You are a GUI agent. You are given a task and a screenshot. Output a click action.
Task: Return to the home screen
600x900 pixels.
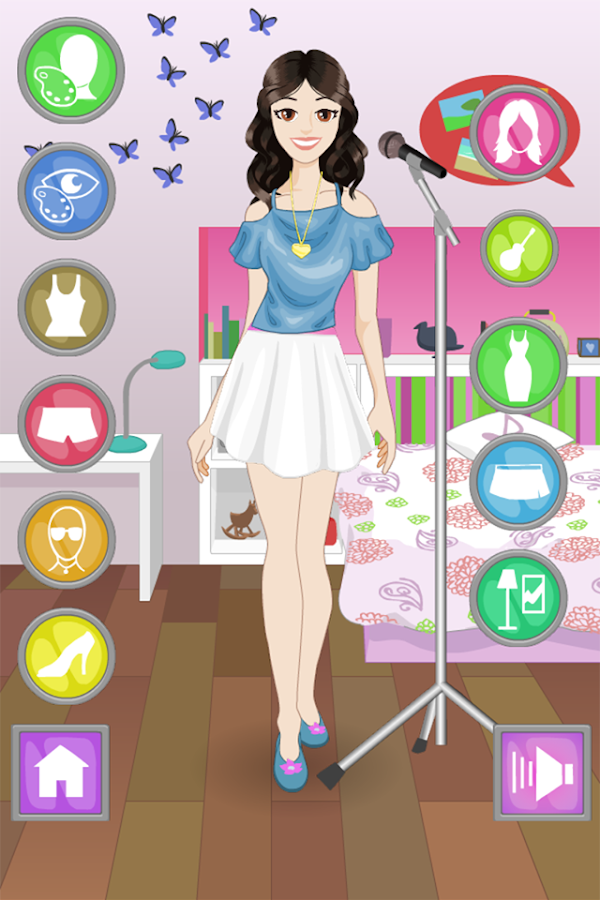tap(60, 773)
